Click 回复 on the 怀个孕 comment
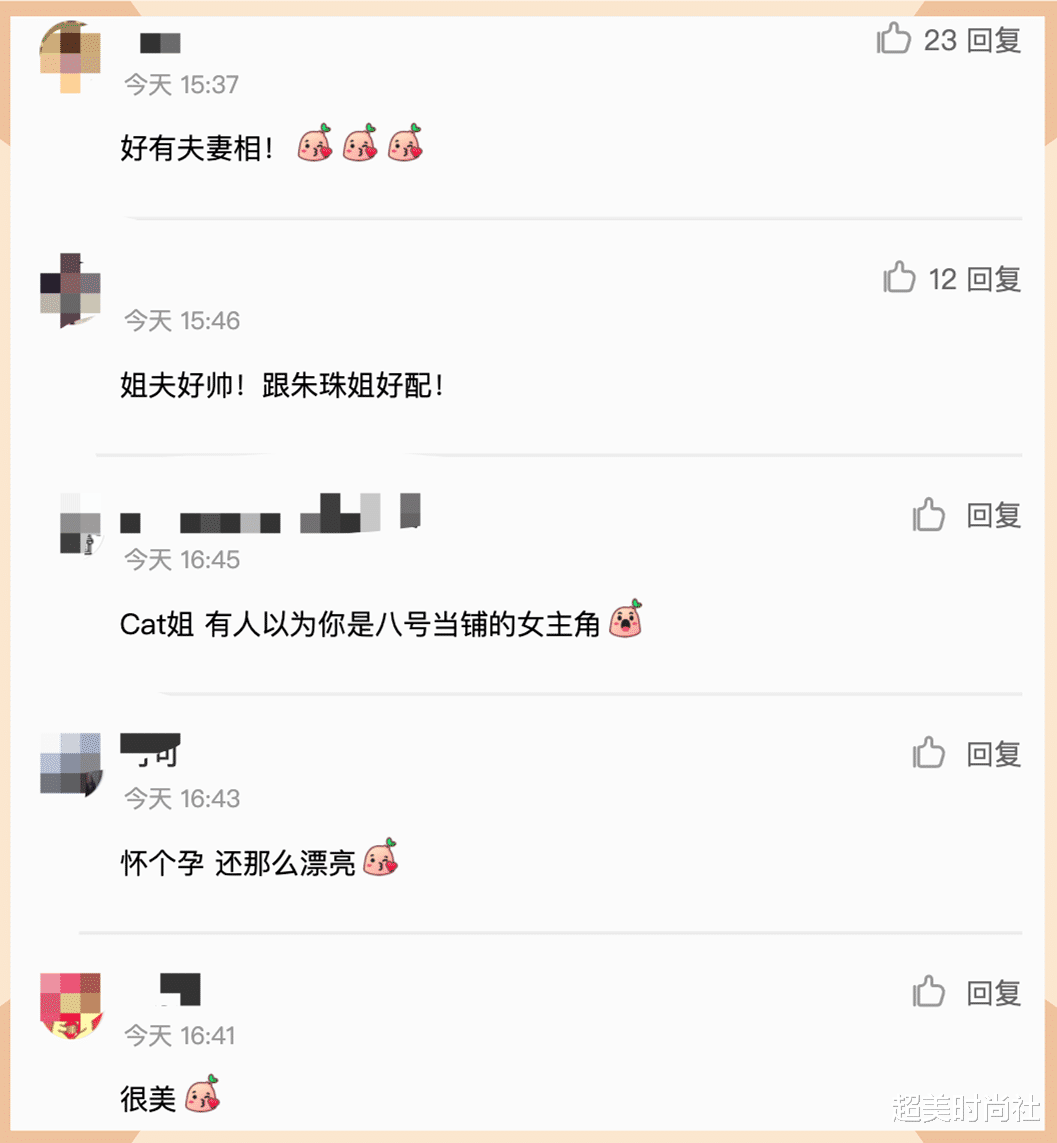 (x=995, y=754)
